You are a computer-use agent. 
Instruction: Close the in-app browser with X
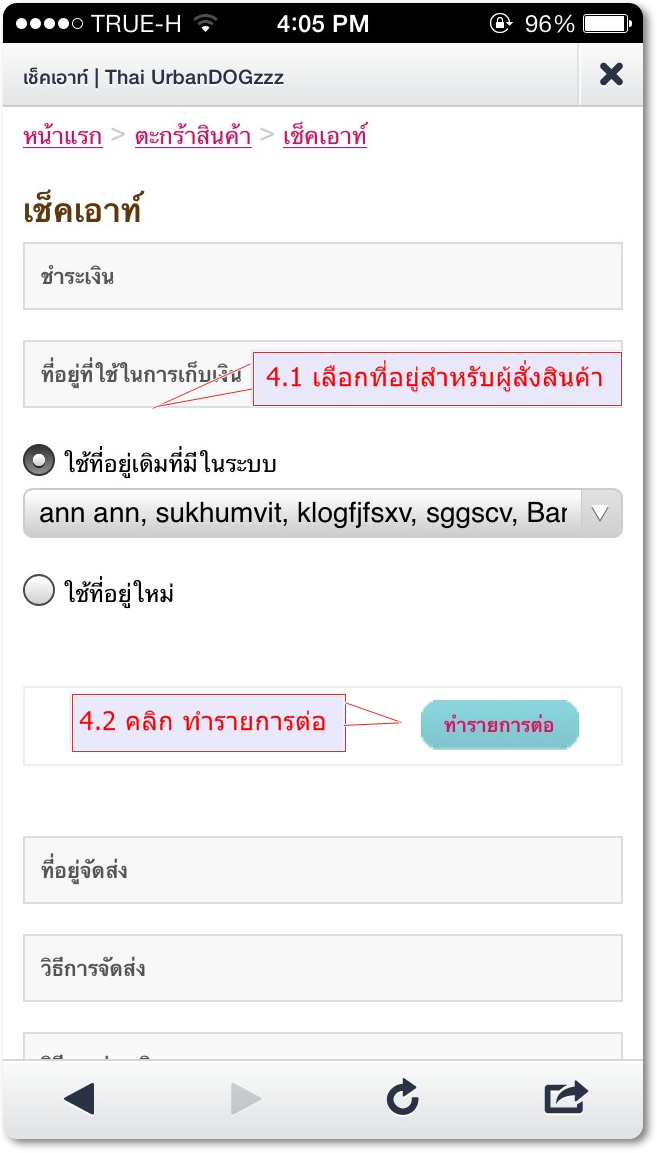[611, 75]
